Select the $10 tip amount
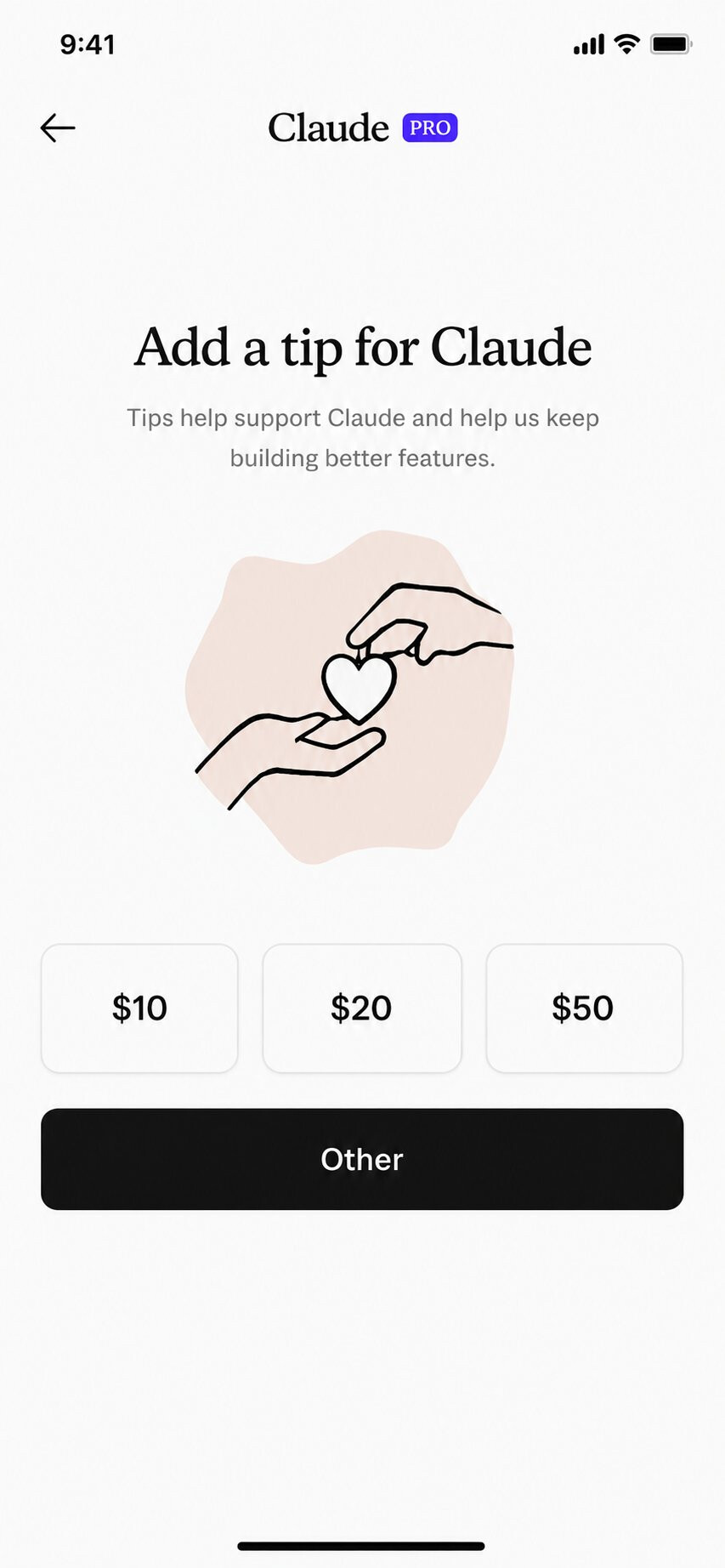 click(x=139, y=1008)
